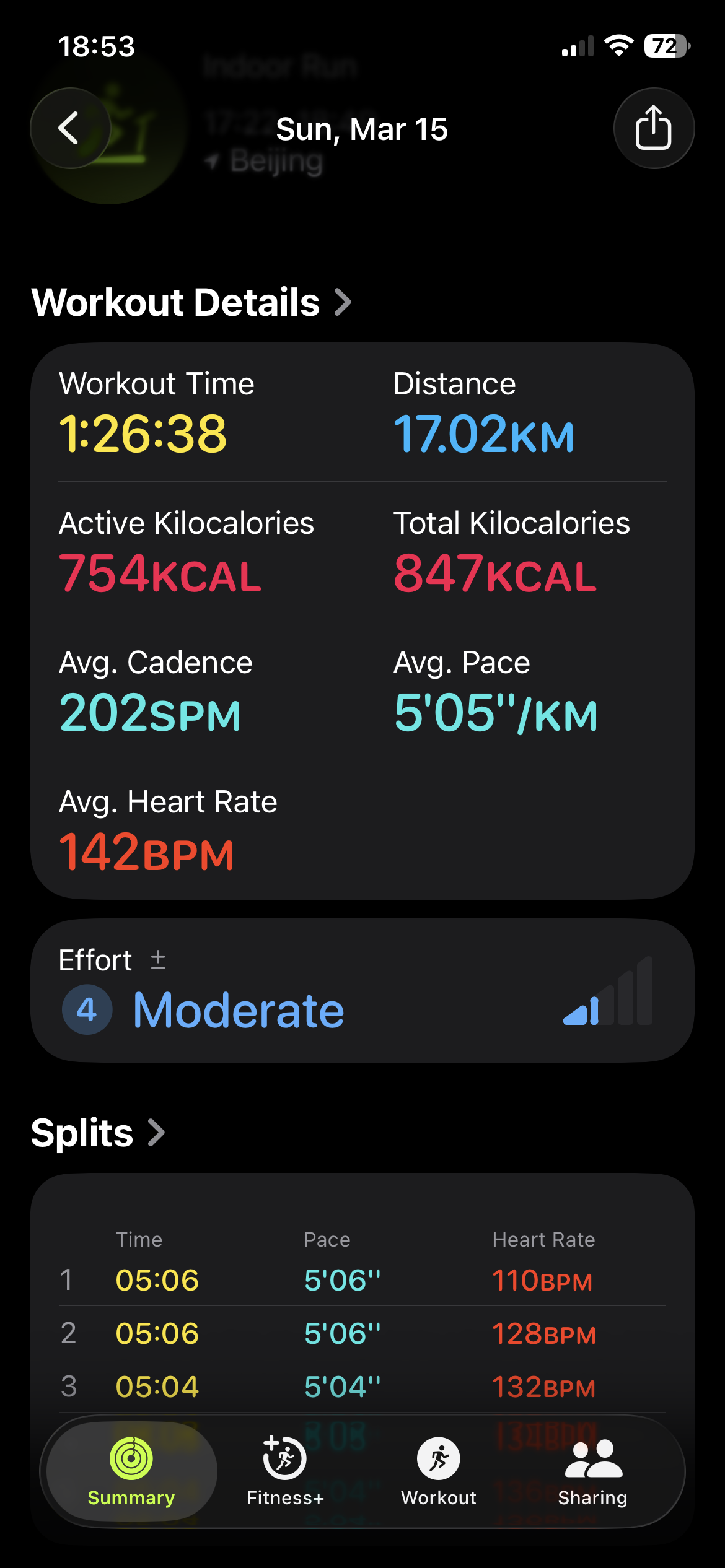This screenshot has height=1568, width=725.
Task: Go back to the previous screen
Action: coord(70,128)
